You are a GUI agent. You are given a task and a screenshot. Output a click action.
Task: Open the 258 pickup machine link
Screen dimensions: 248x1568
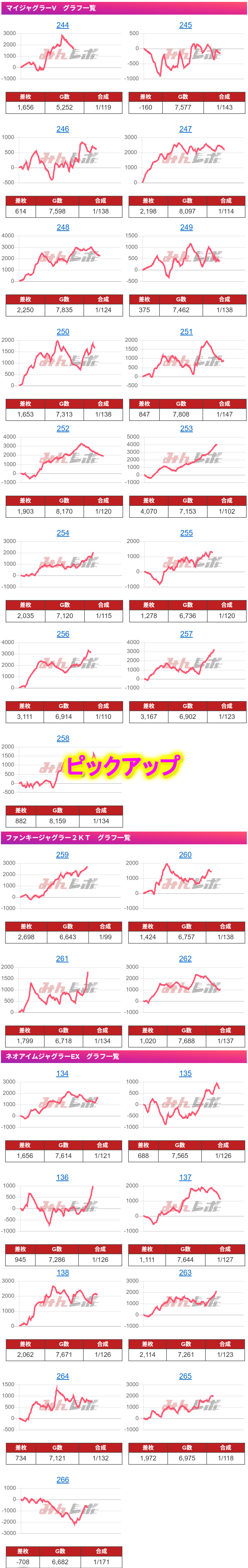[x=63, y=738]
